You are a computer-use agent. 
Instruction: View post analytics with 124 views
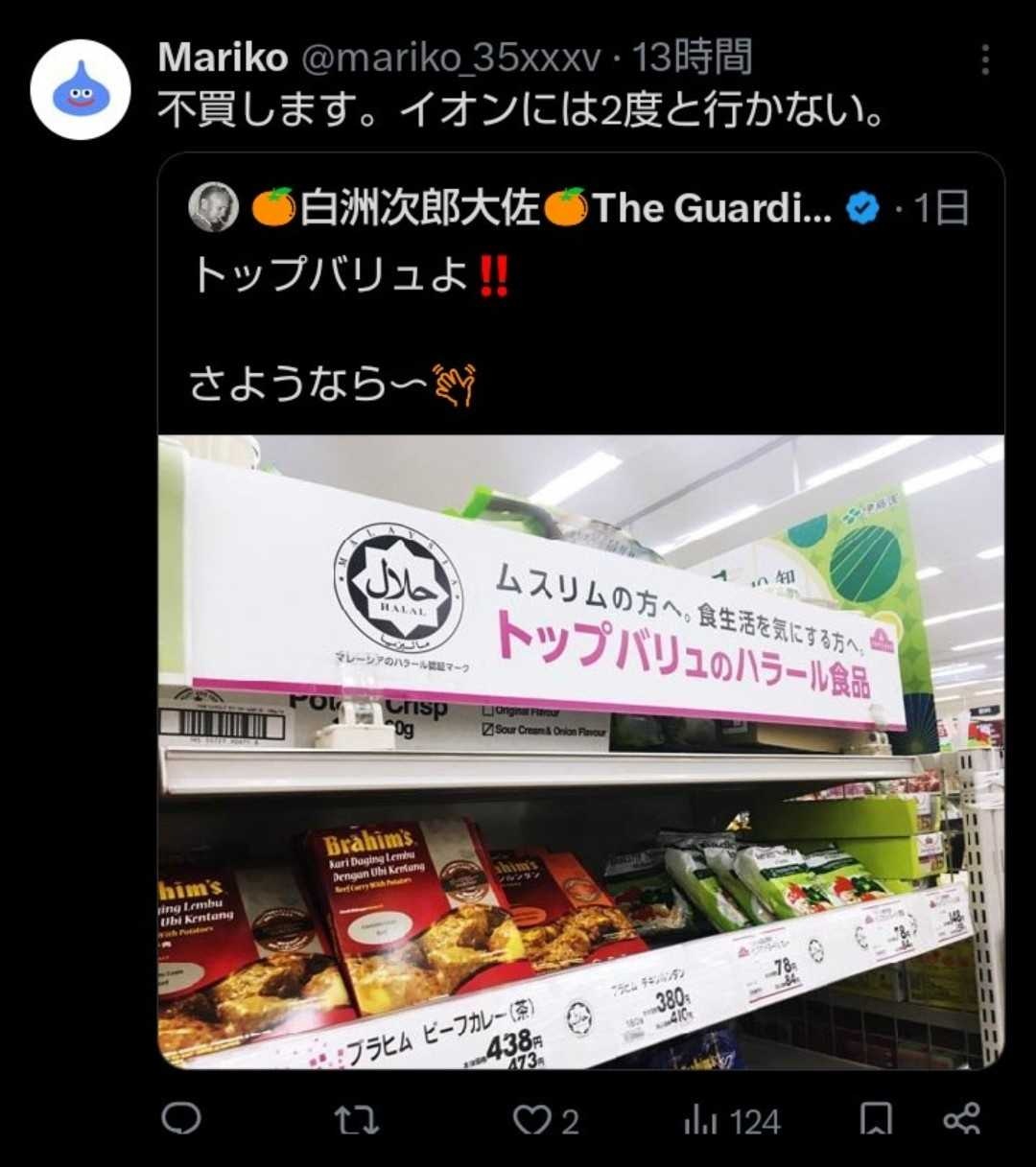(731, 1121)
